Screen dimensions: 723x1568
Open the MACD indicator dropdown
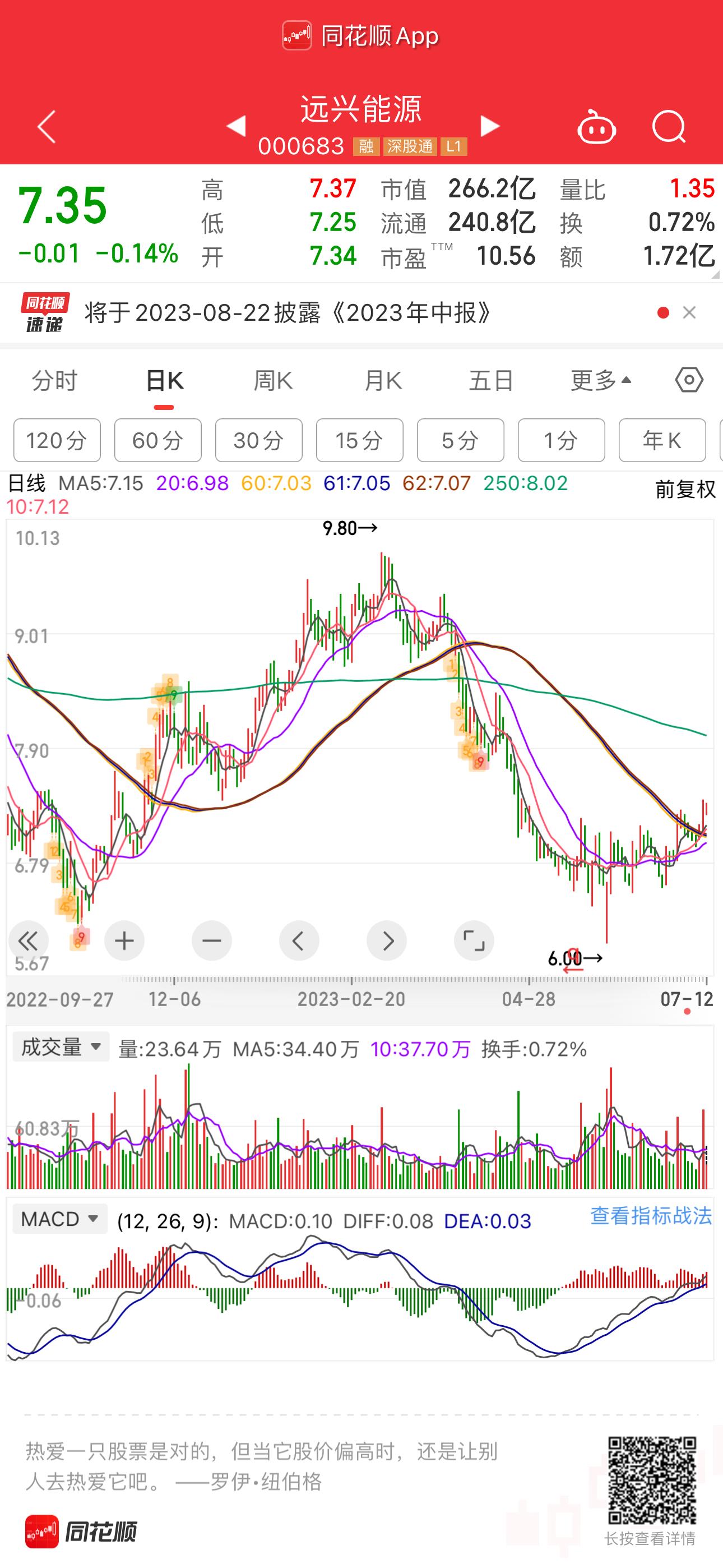point(59,1219)
